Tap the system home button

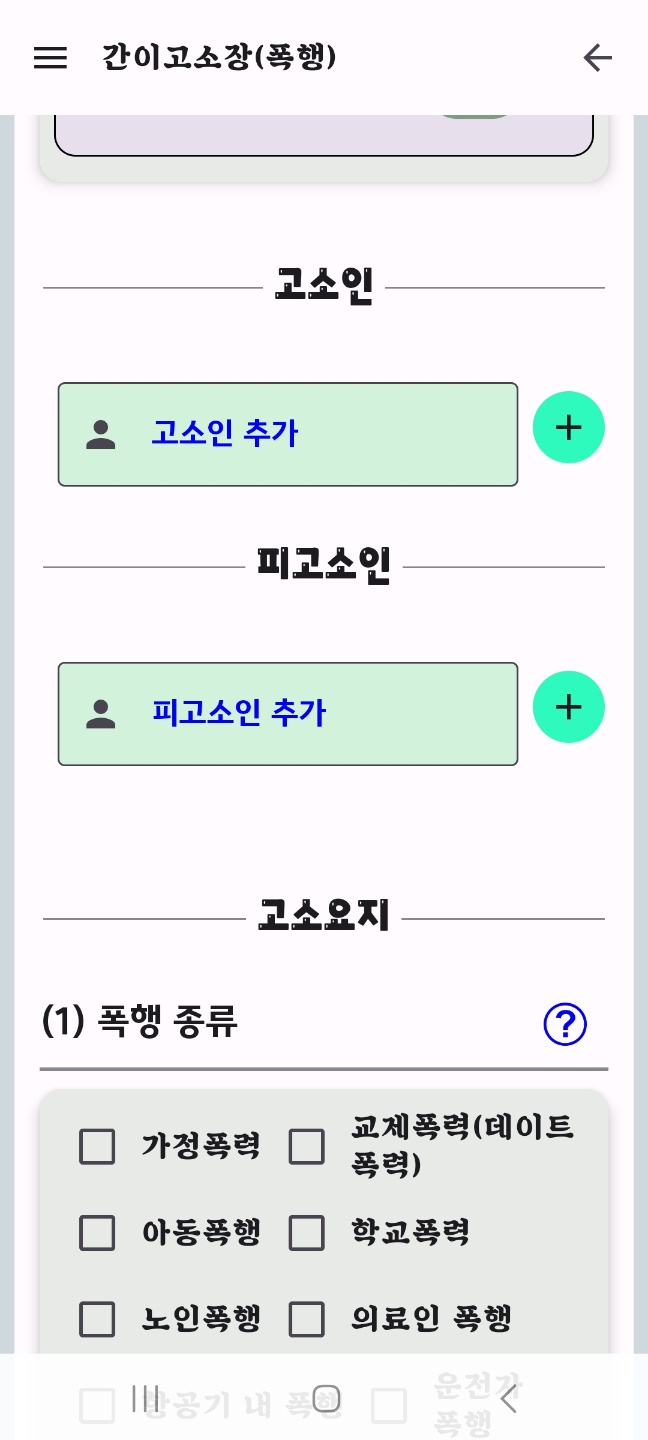(x=326, y=1399)
